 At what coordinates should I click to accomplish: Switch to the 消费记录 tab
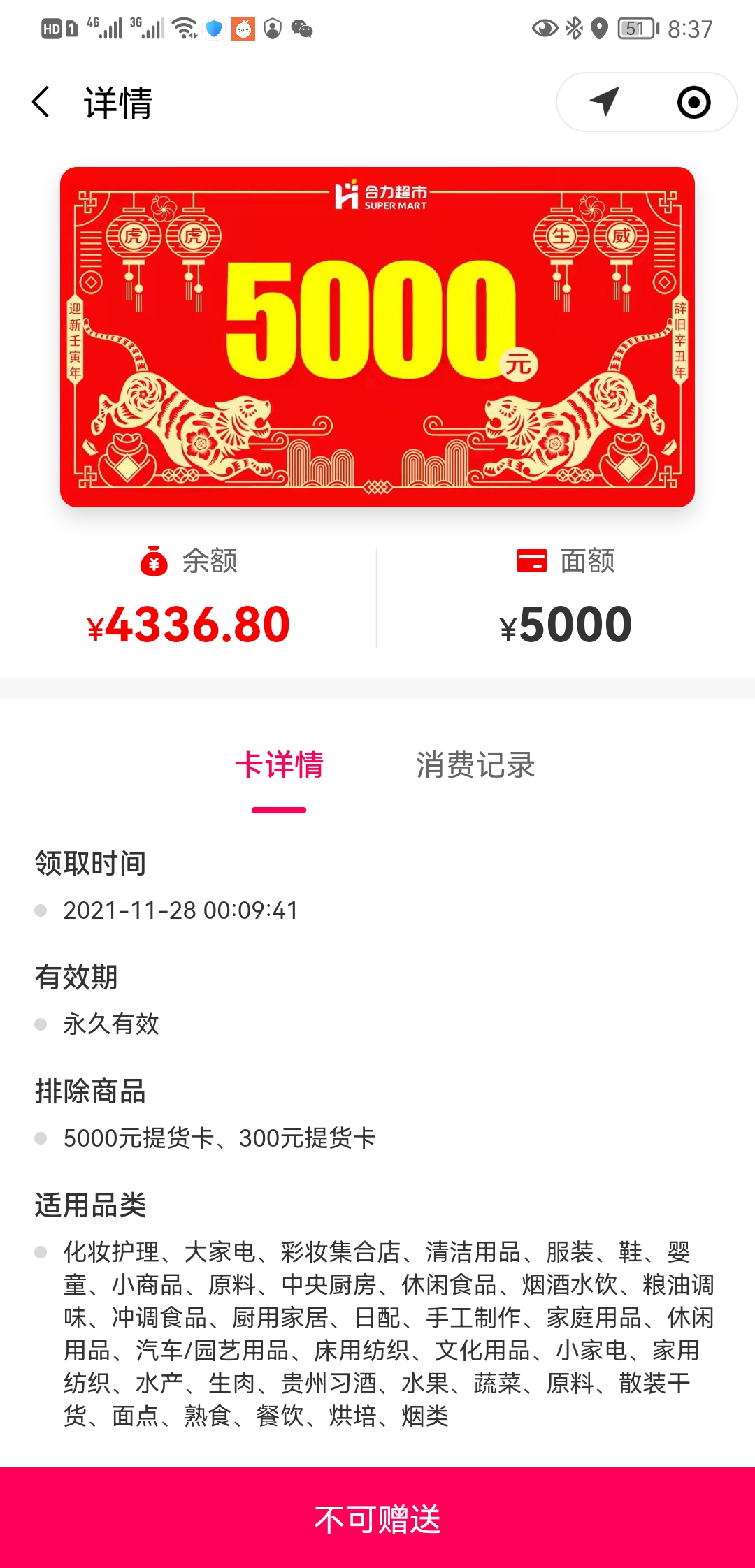475,765
